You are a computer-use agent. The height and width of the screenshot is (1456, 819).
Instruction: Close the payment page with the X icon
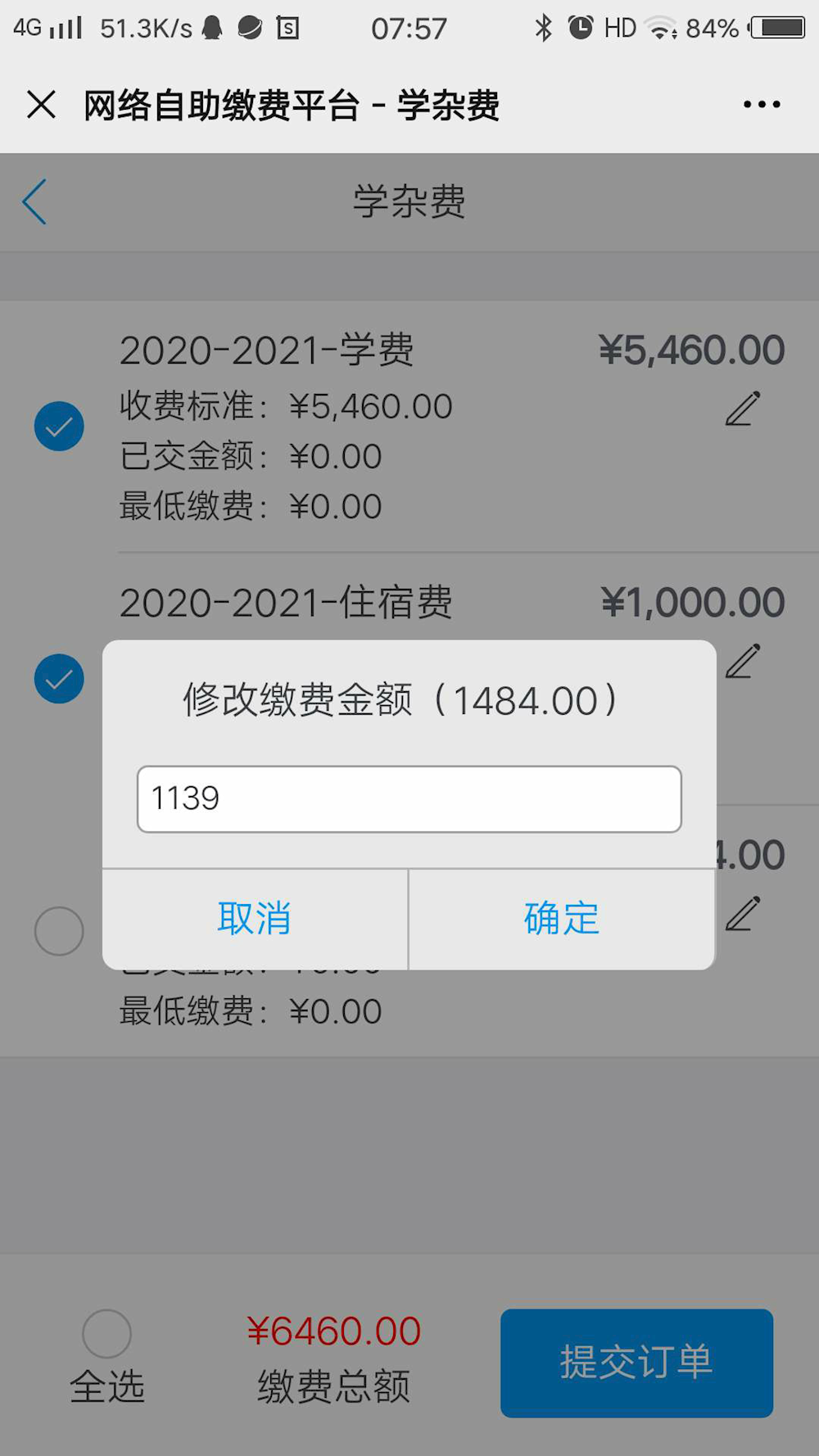click(x=40, y=105)
